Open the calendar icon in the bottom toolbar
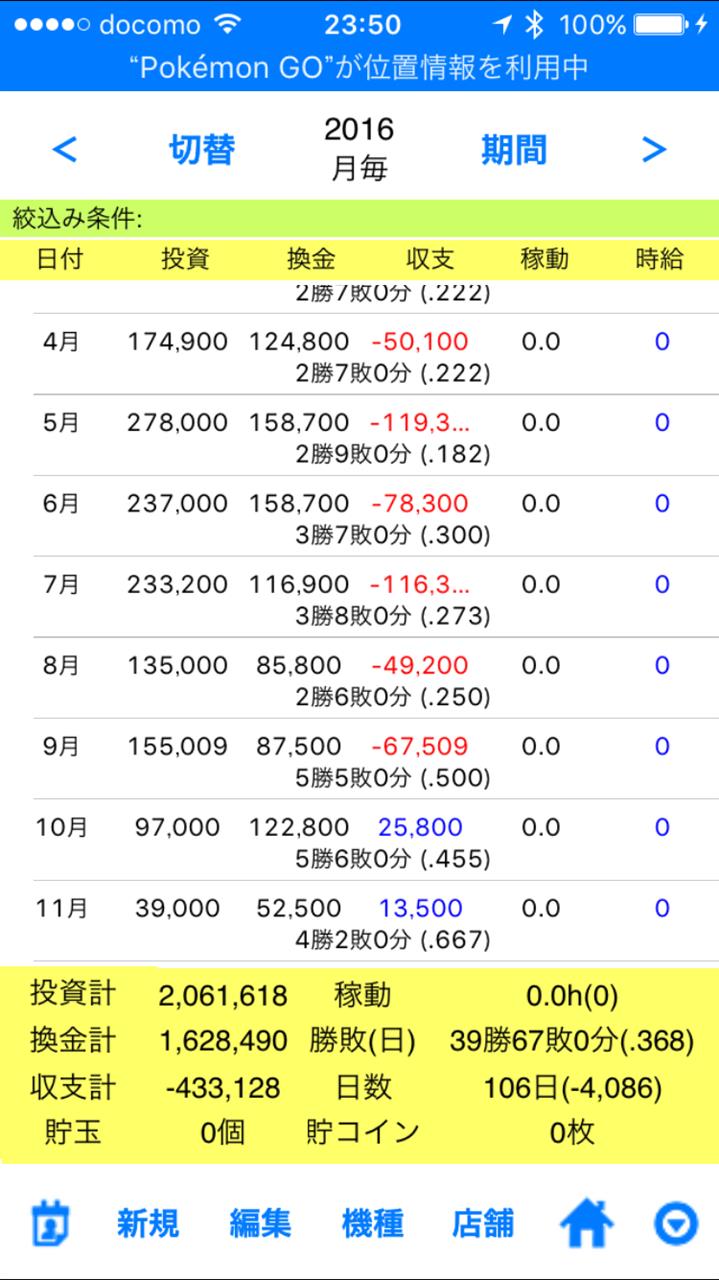This screenshot has height=1280, width=719. tap(48, 1223)
